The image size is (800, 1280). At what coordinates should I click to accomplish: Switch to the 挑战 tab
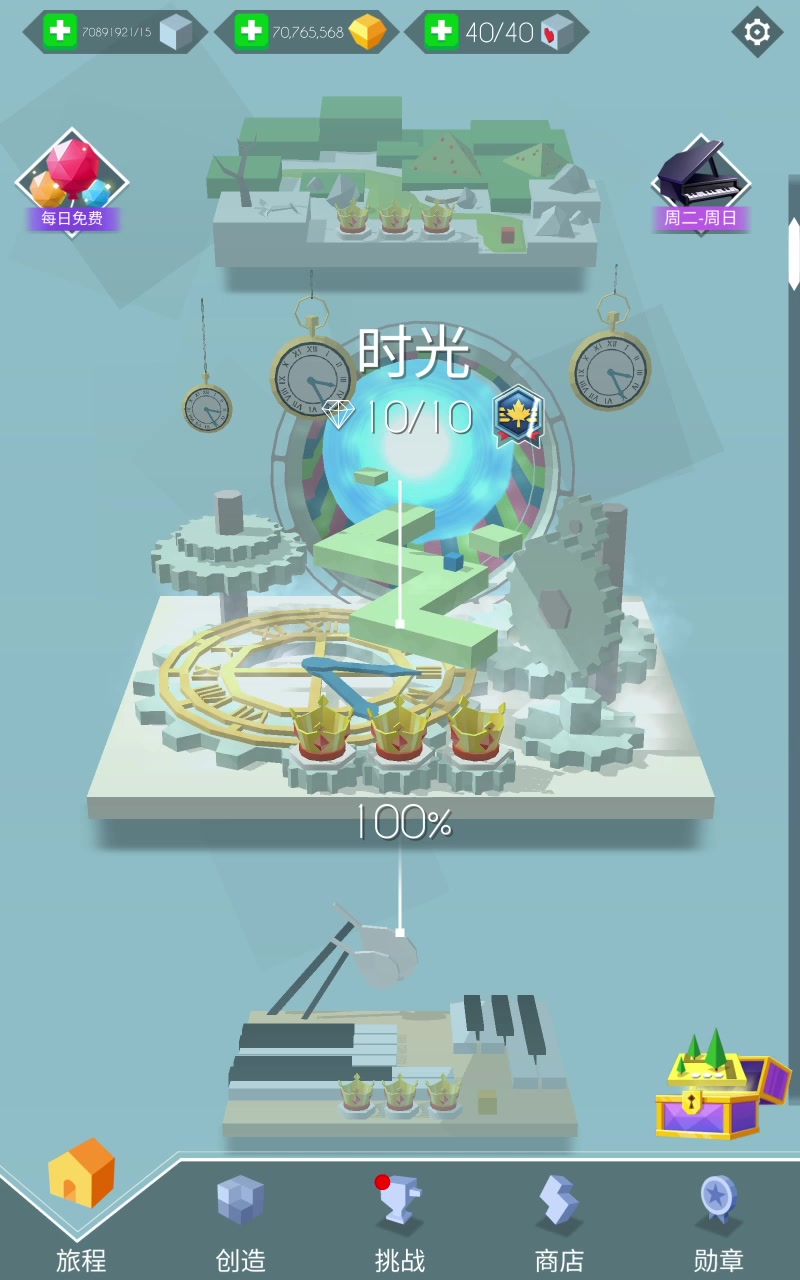[x=400, y=1222]
